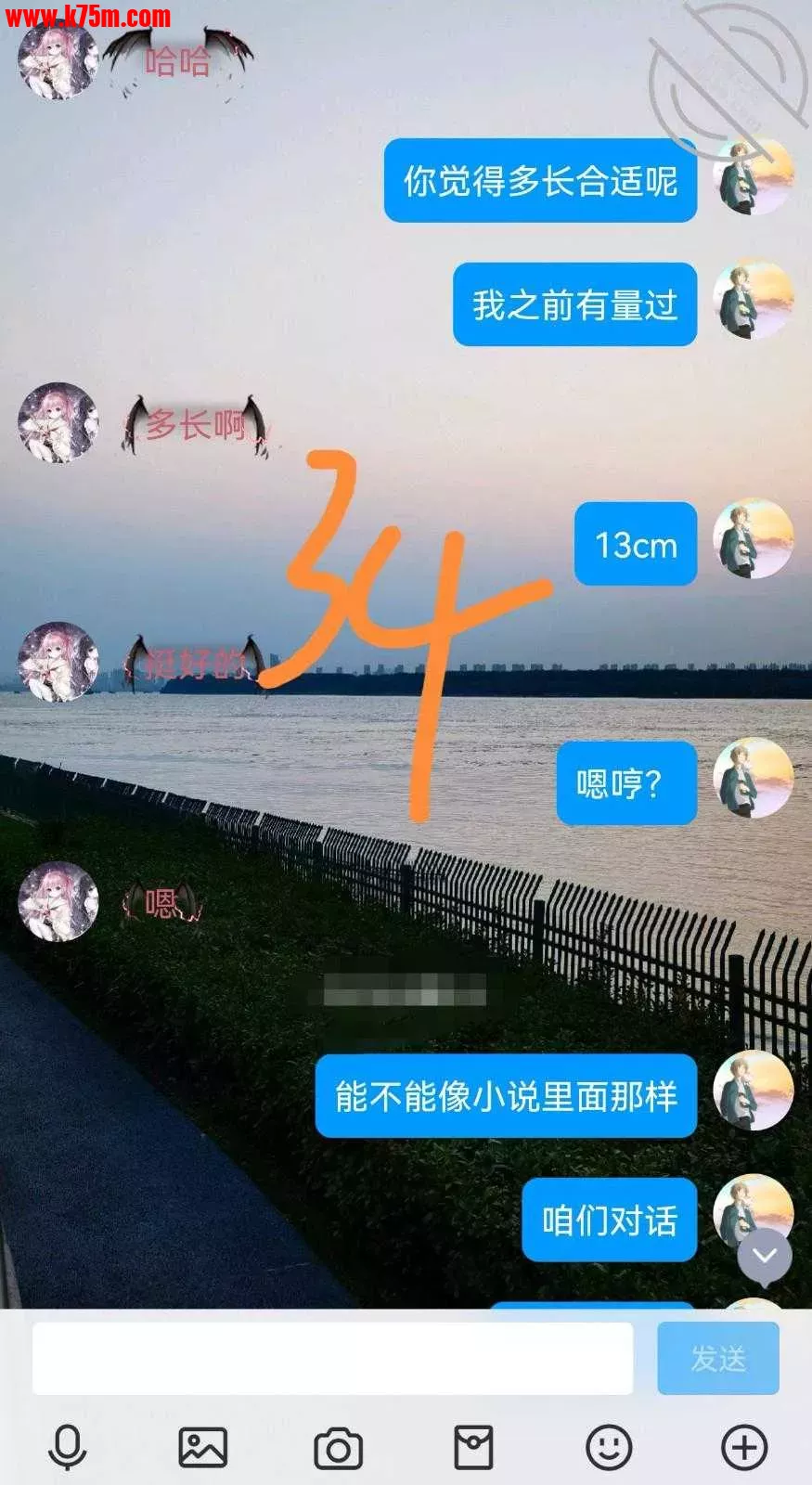
Task: Open the image gallery picker
Action: (202, 1447)
